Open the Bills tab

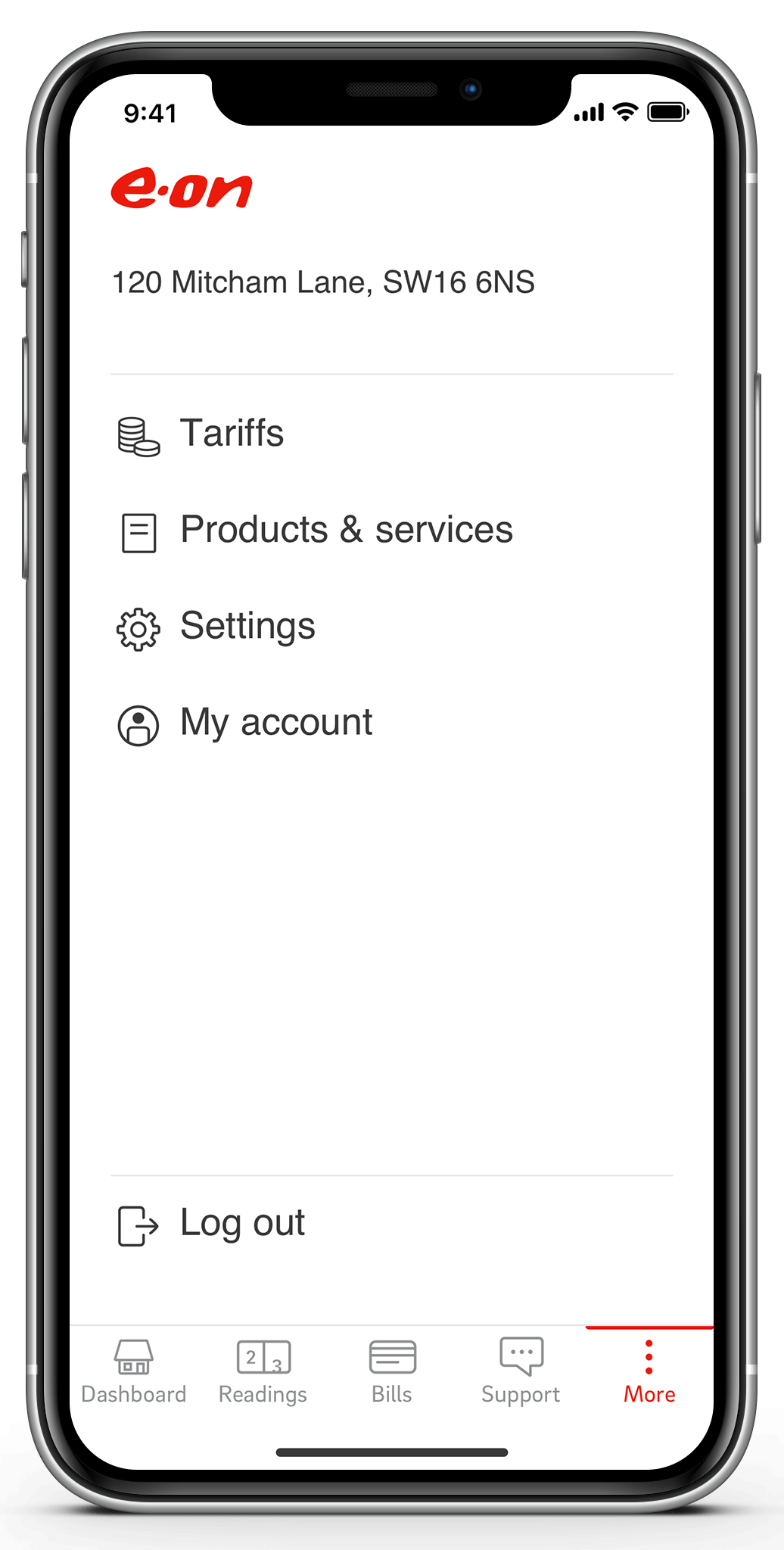click(x=392, y=1371)
